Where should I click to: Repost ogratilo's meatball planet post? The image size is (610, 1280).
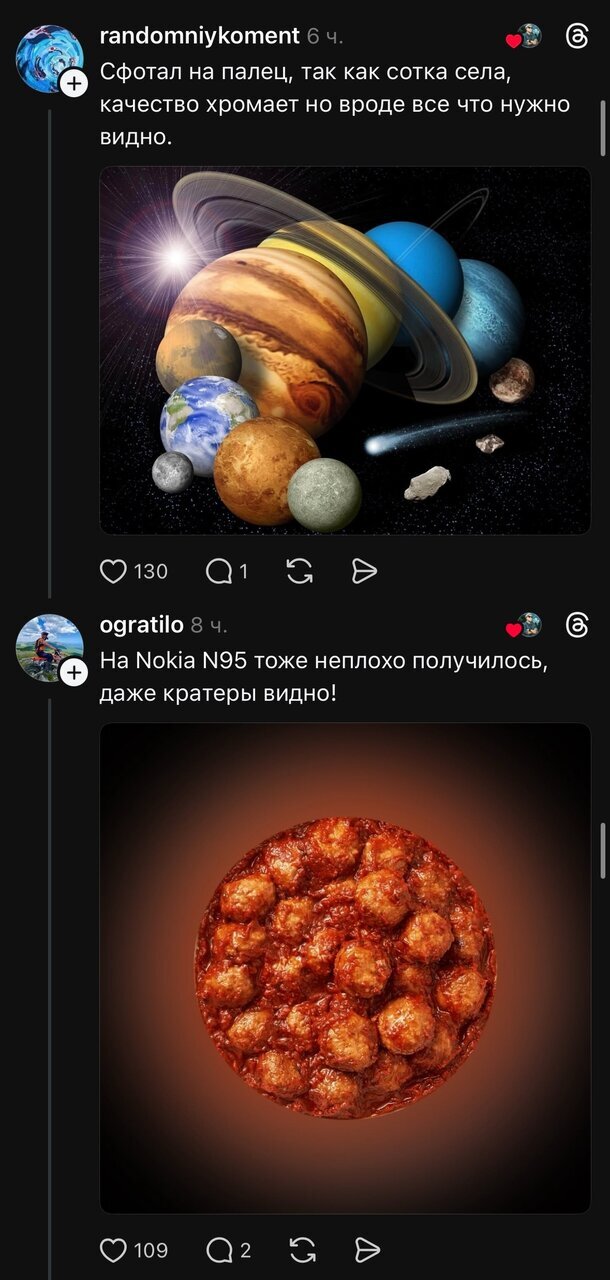click(x=301, y=1250)
